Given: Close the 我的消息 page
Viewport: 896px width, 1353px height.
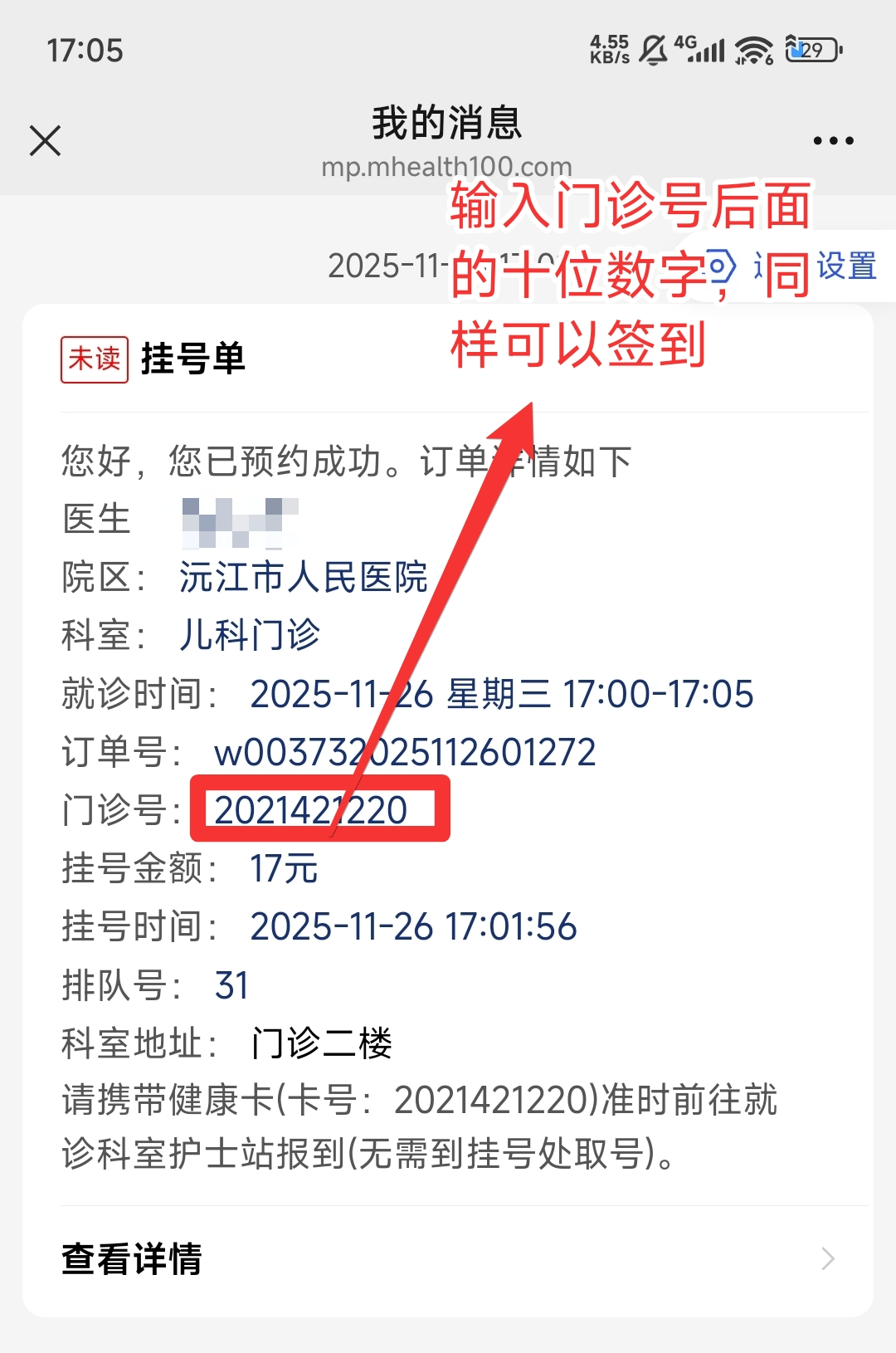Looking at the screenshot, I should click(46, 140).
